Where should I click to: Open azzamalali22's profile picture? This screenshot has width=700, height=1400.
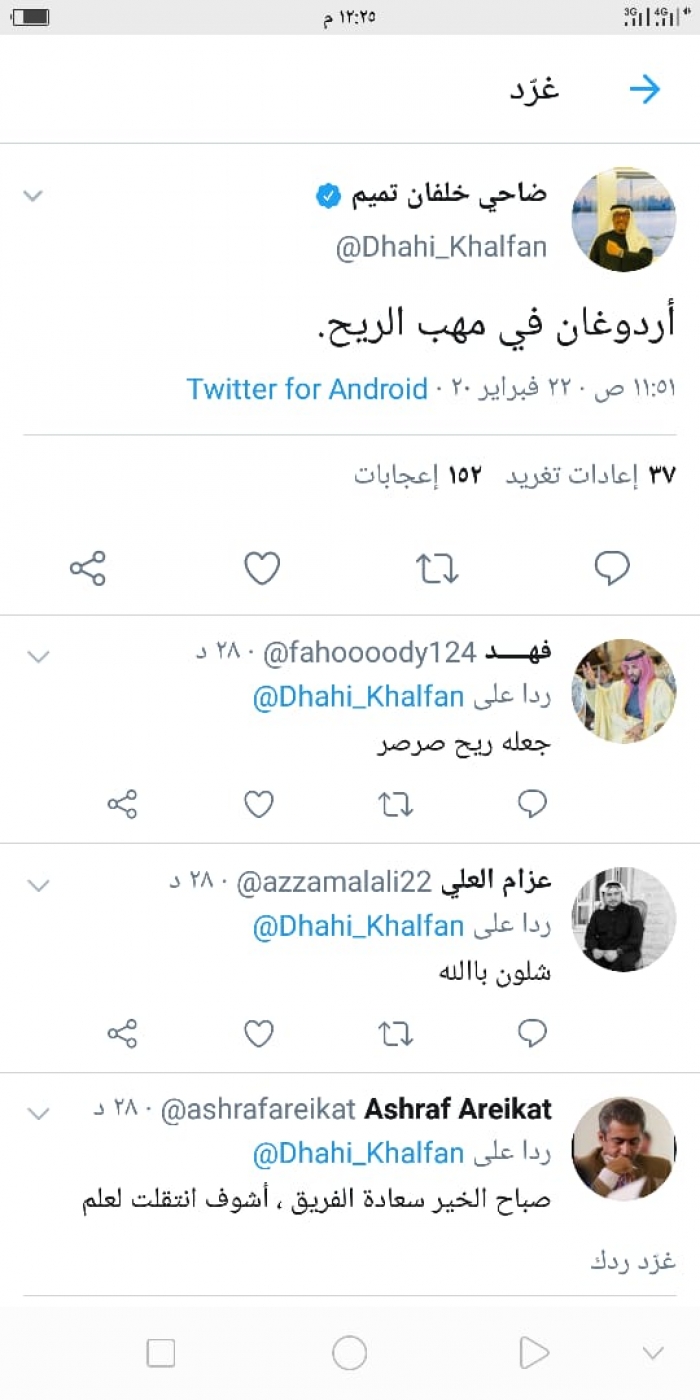(x=623, y=919)
